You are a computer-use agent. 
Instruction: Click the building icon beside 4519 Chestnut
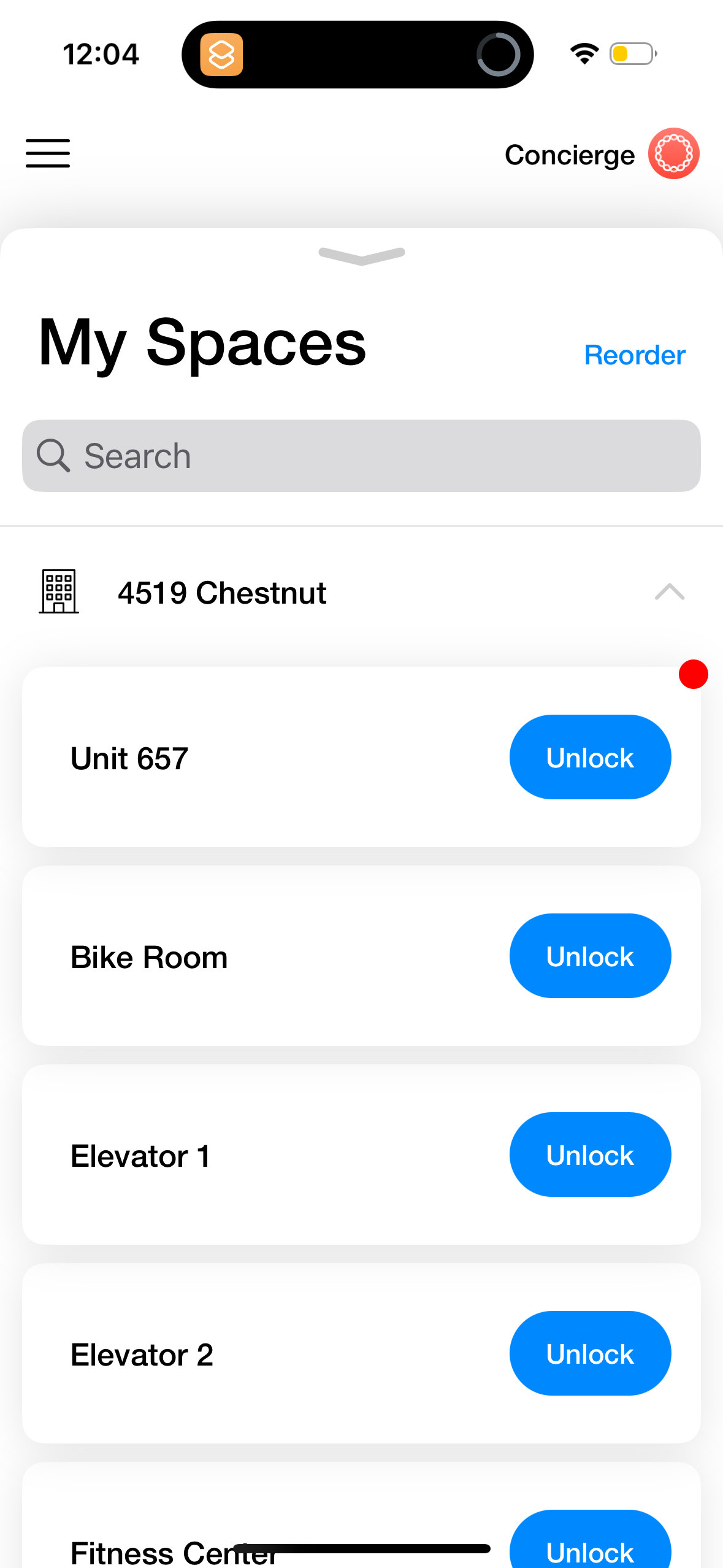pyautogui.click(x=58, y=591)
